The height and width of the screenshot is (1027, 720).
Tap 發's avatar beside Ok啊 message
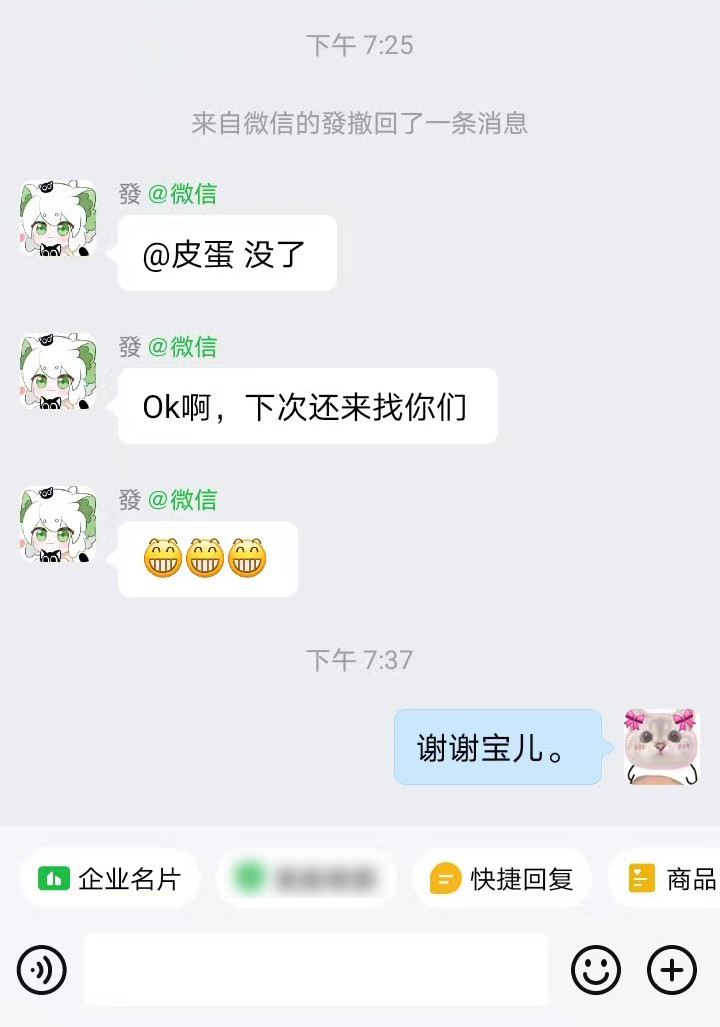point(57,371)
